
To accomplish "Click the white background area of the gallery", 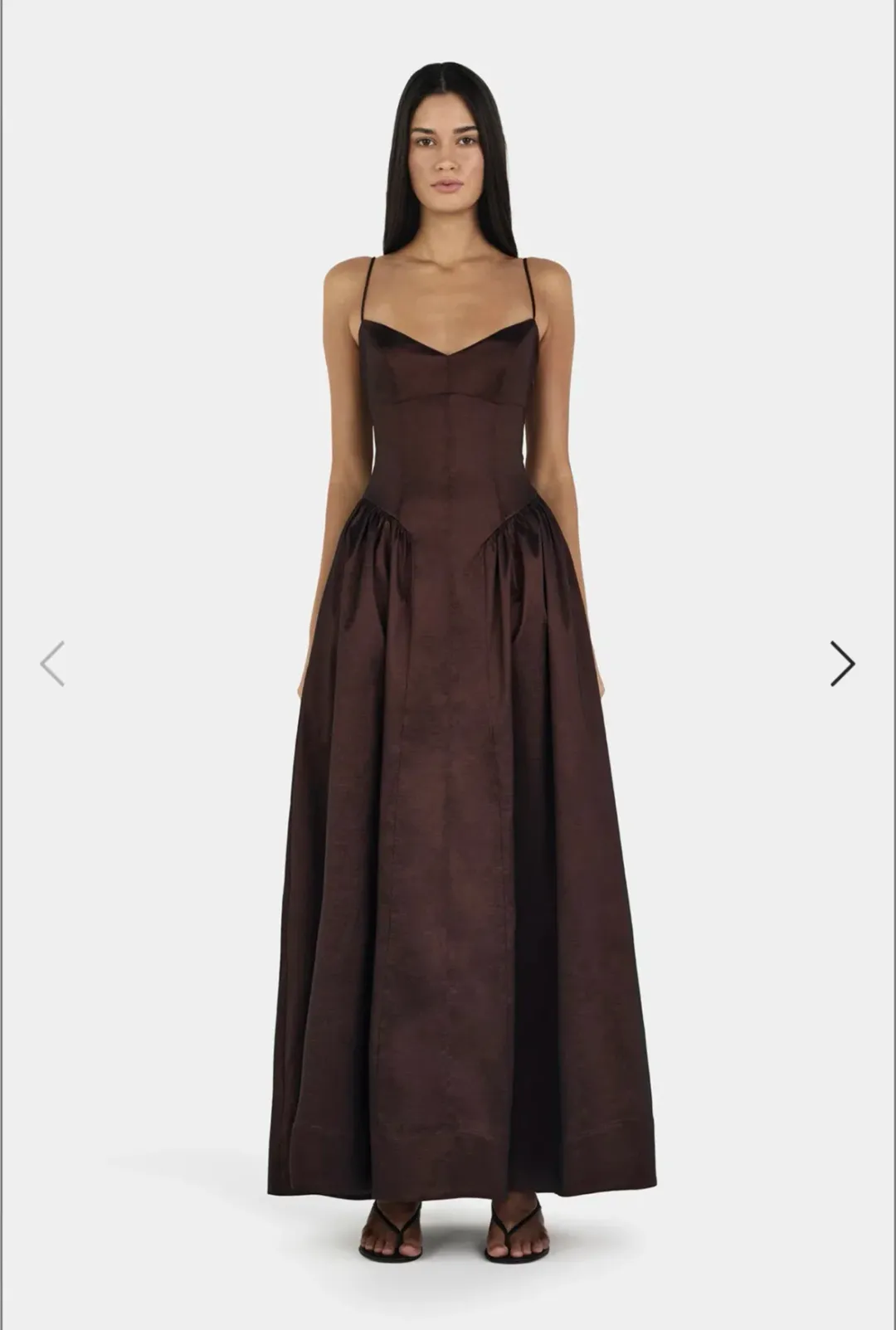I will point(166,249).
